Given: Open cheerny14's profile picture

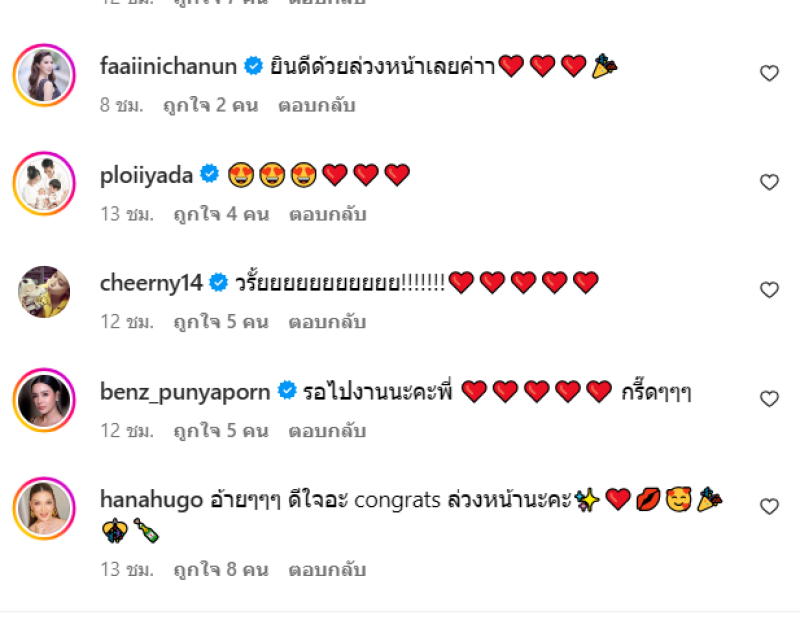Looking at the screenshot, I should (44, 291).
